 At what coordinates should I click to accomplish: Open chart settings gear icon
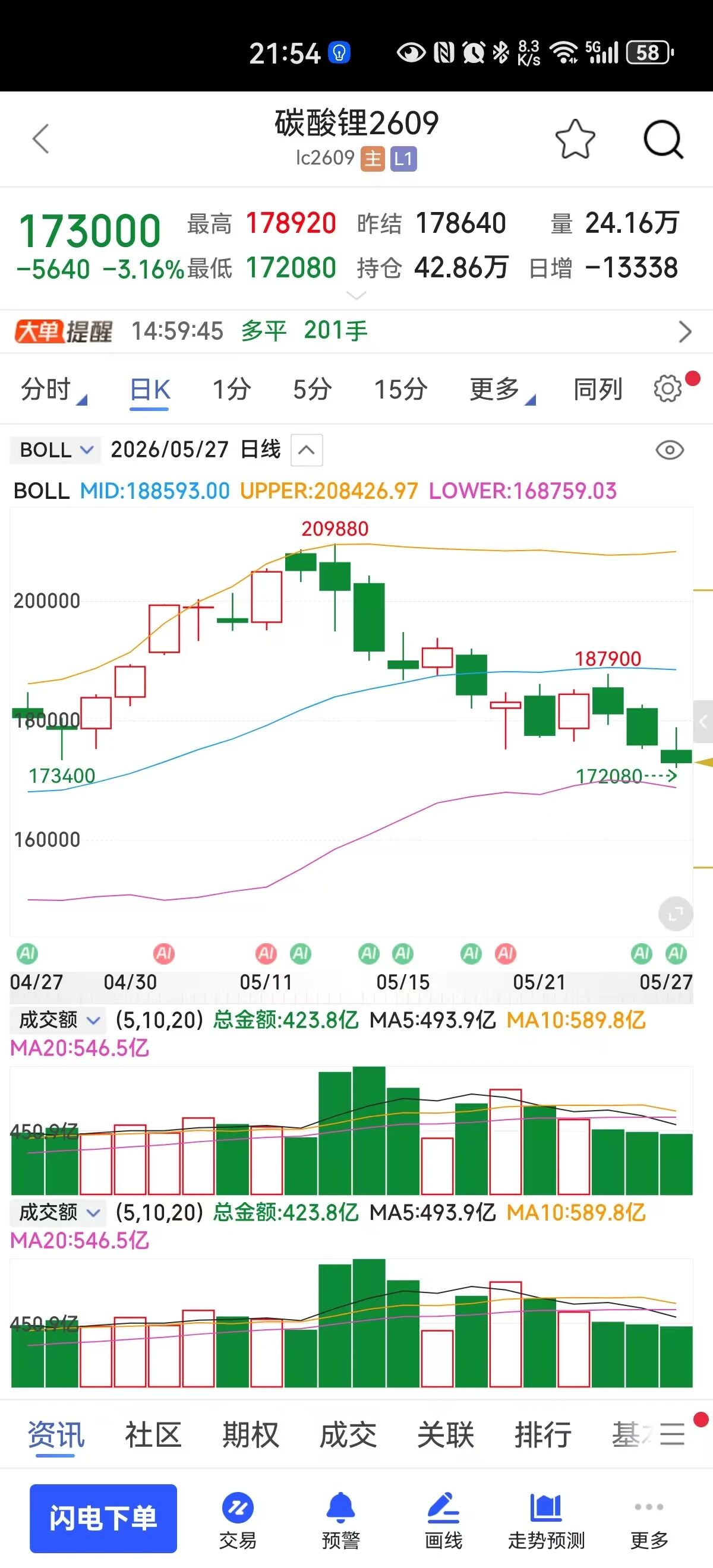[667, 388]
